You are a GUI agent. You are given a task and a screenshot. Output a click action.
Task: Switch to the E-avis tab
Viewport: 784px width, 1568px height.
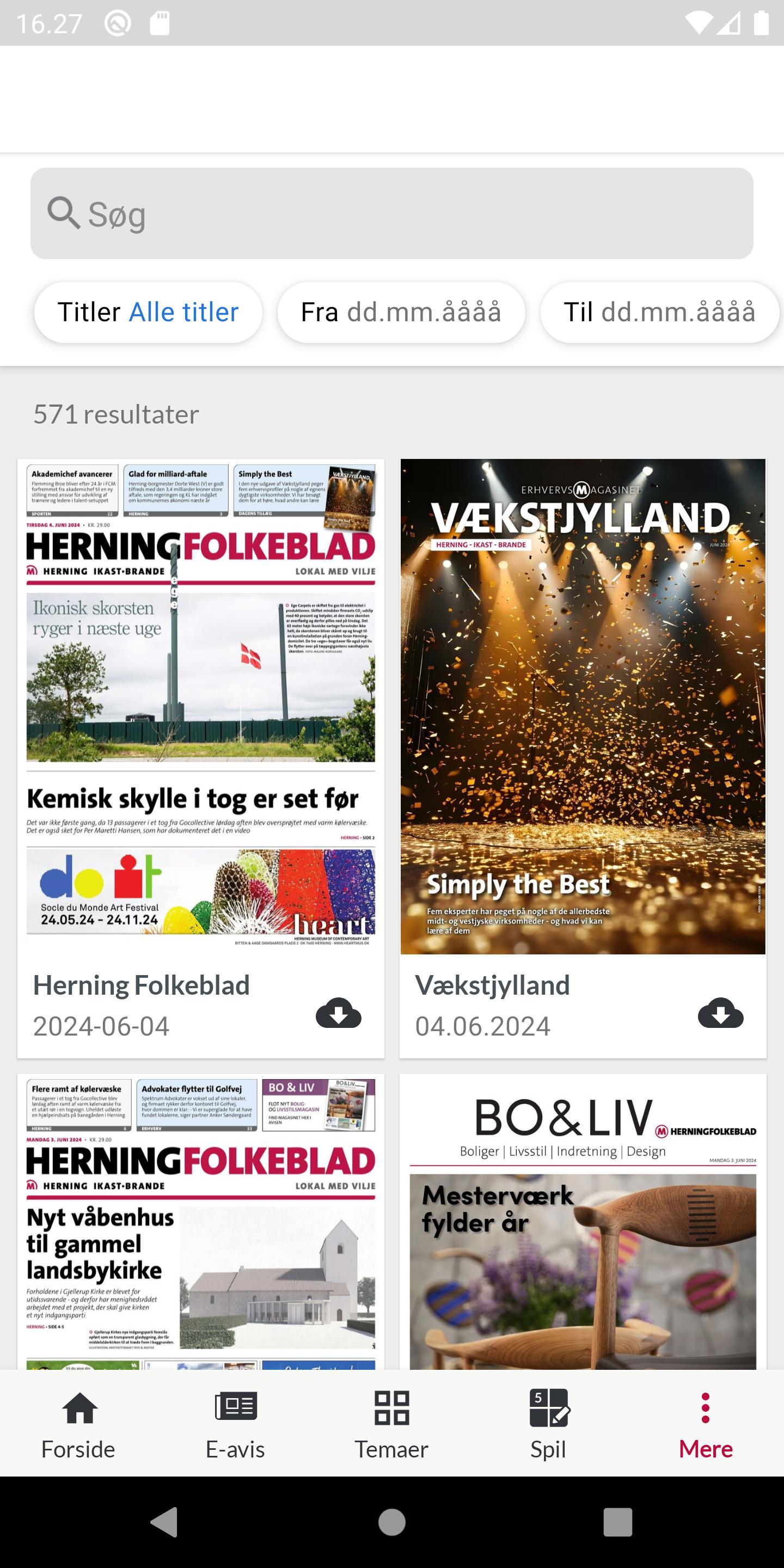pyautogui.click(x=236, y=1424)
